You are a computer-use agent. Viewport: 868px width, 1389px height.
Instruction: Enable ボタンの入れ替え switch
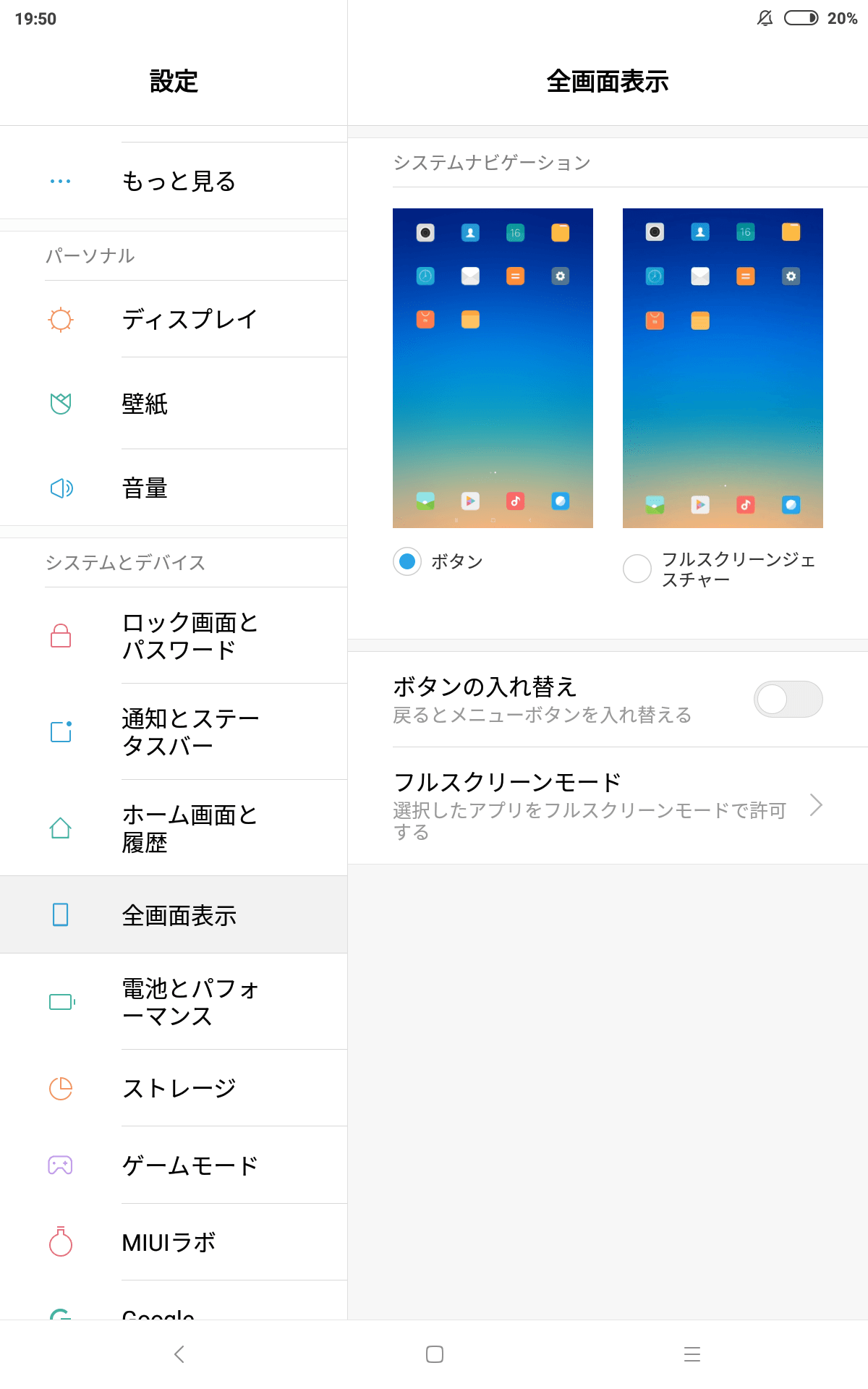tap(787, 700)
